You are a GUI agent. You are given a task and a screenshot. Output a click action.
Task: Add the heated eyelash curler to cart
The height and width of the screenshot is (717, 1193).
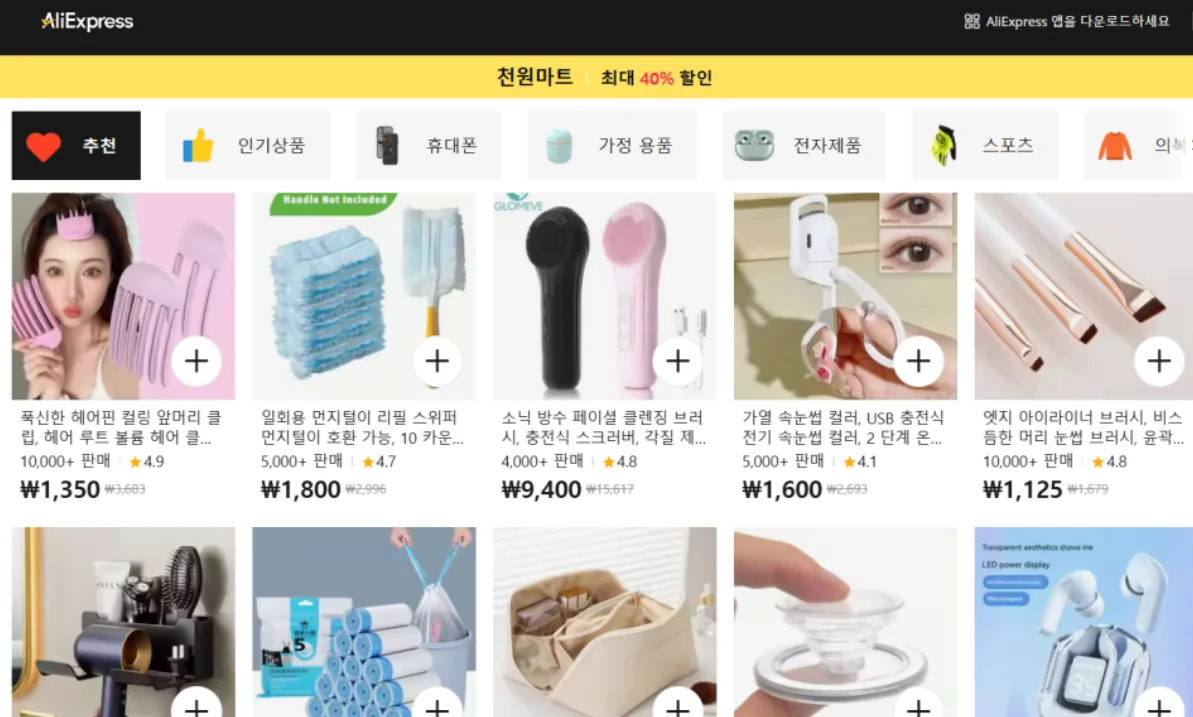click(x=918, y=361)
